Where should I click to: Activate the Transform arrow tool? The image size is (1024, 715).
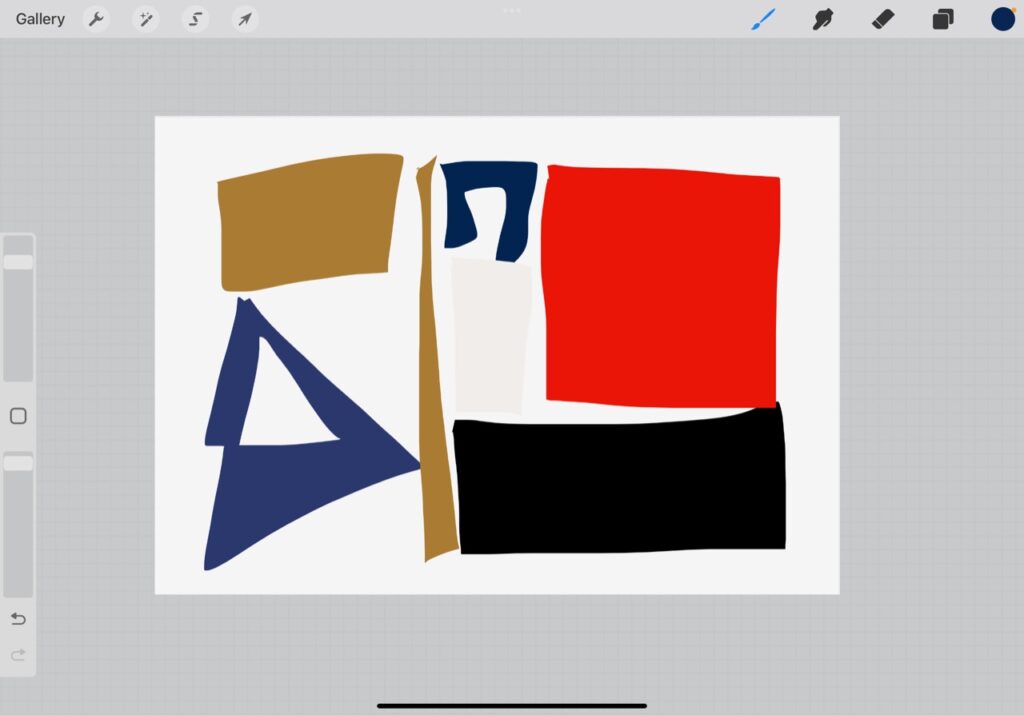[245, 19]
